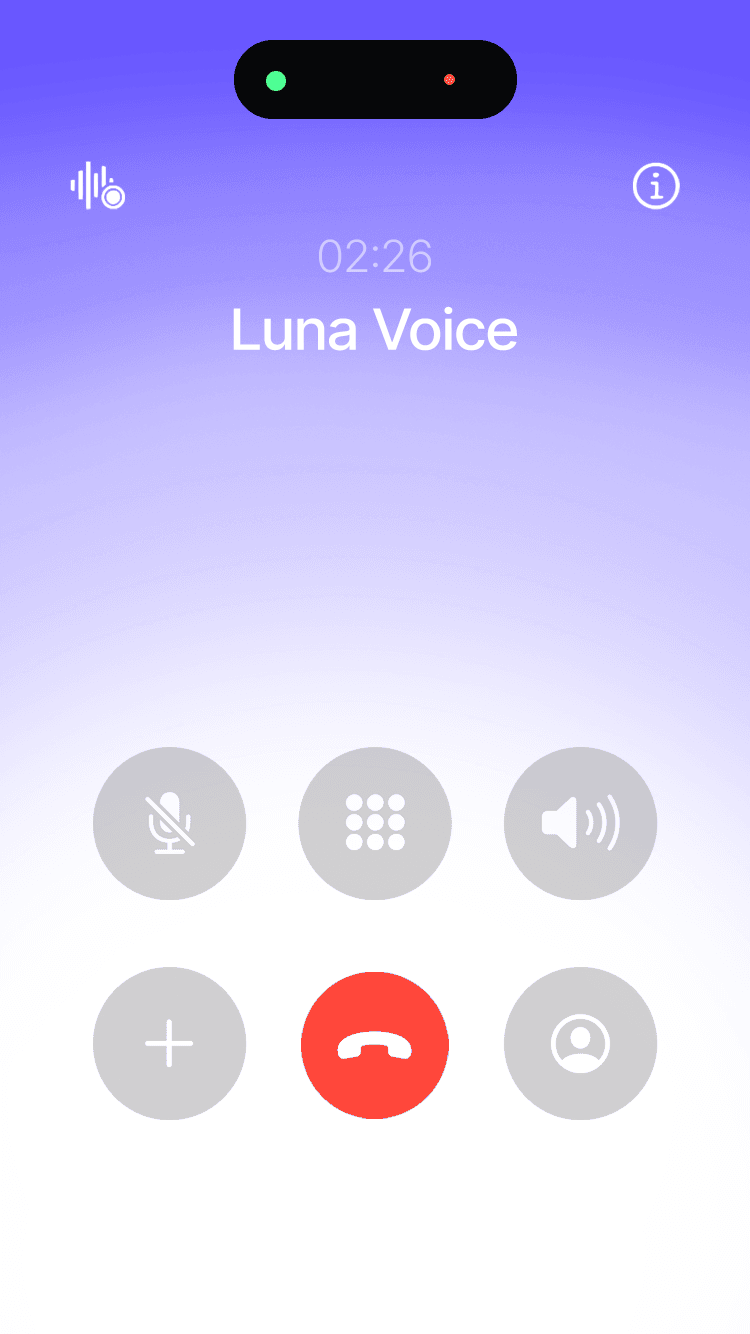Mute the microphone
This screenshot has height=1334, width=750.
pyautogui.click(x=169, y=823)
